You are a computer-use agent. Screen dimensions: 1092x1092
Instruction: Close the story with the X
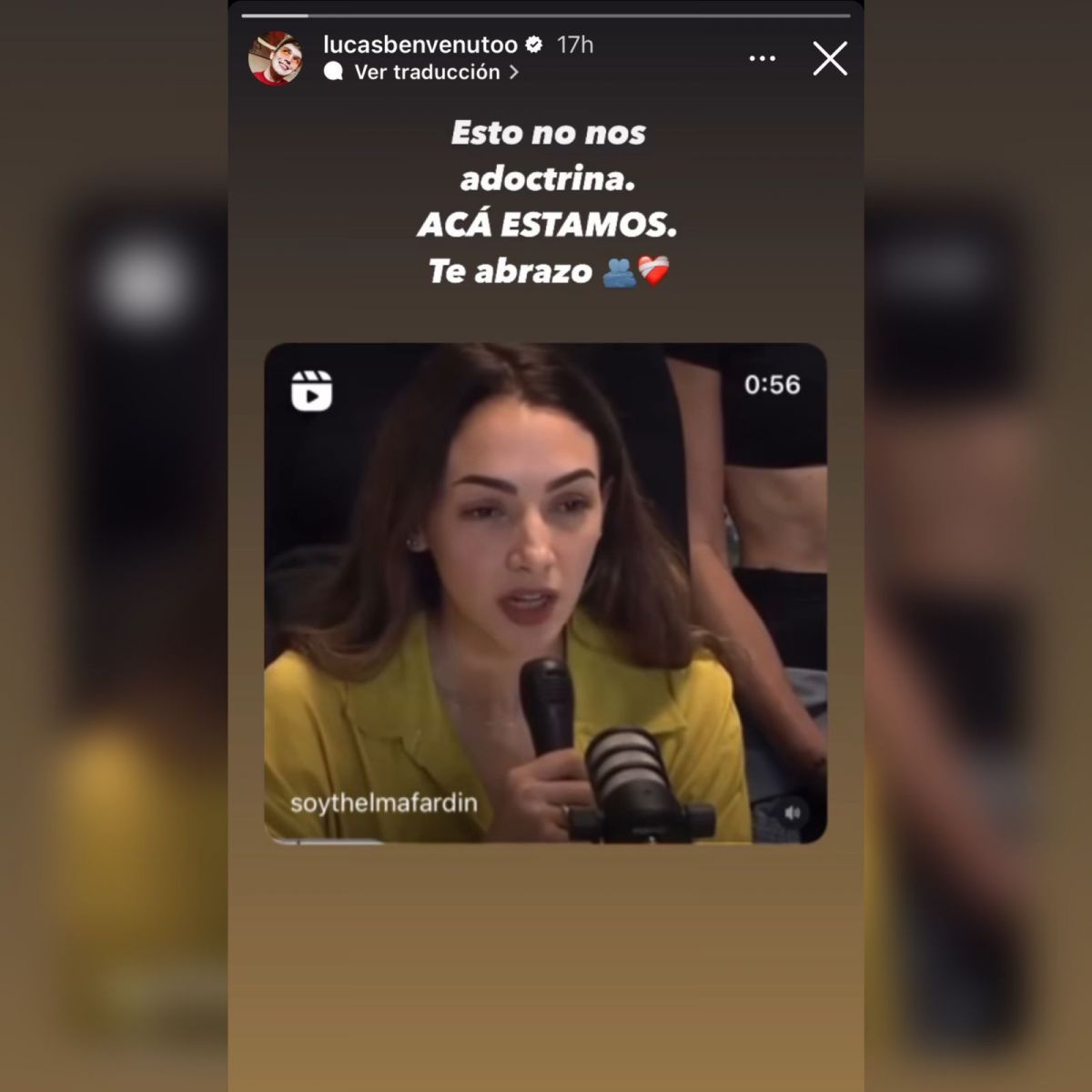(x=829, y=58)
